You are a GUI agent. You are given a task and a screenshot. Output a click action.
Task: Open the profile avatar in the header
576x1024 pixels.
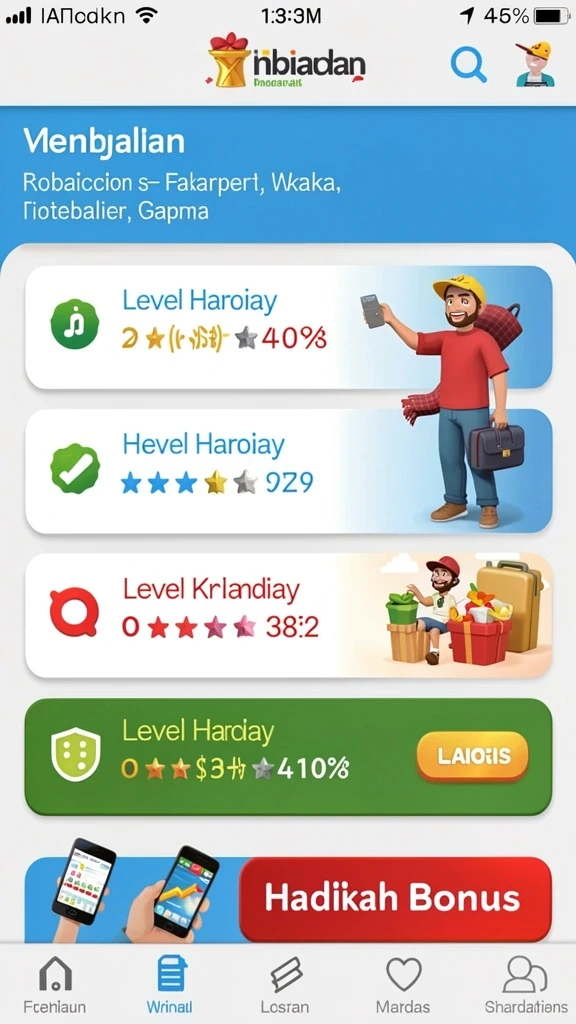point(535,64)
